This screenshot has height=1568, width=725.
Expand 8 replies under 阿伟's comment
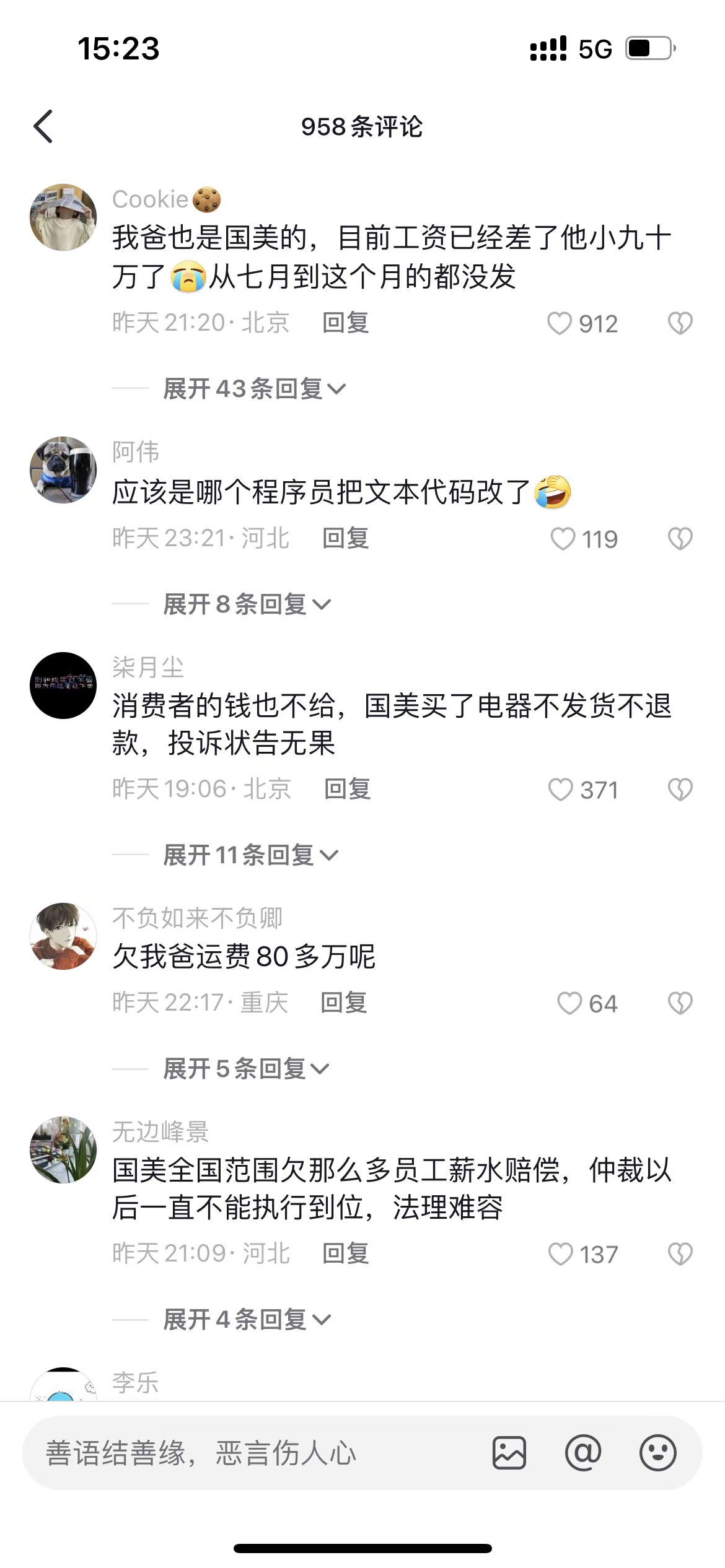point(247,604)
